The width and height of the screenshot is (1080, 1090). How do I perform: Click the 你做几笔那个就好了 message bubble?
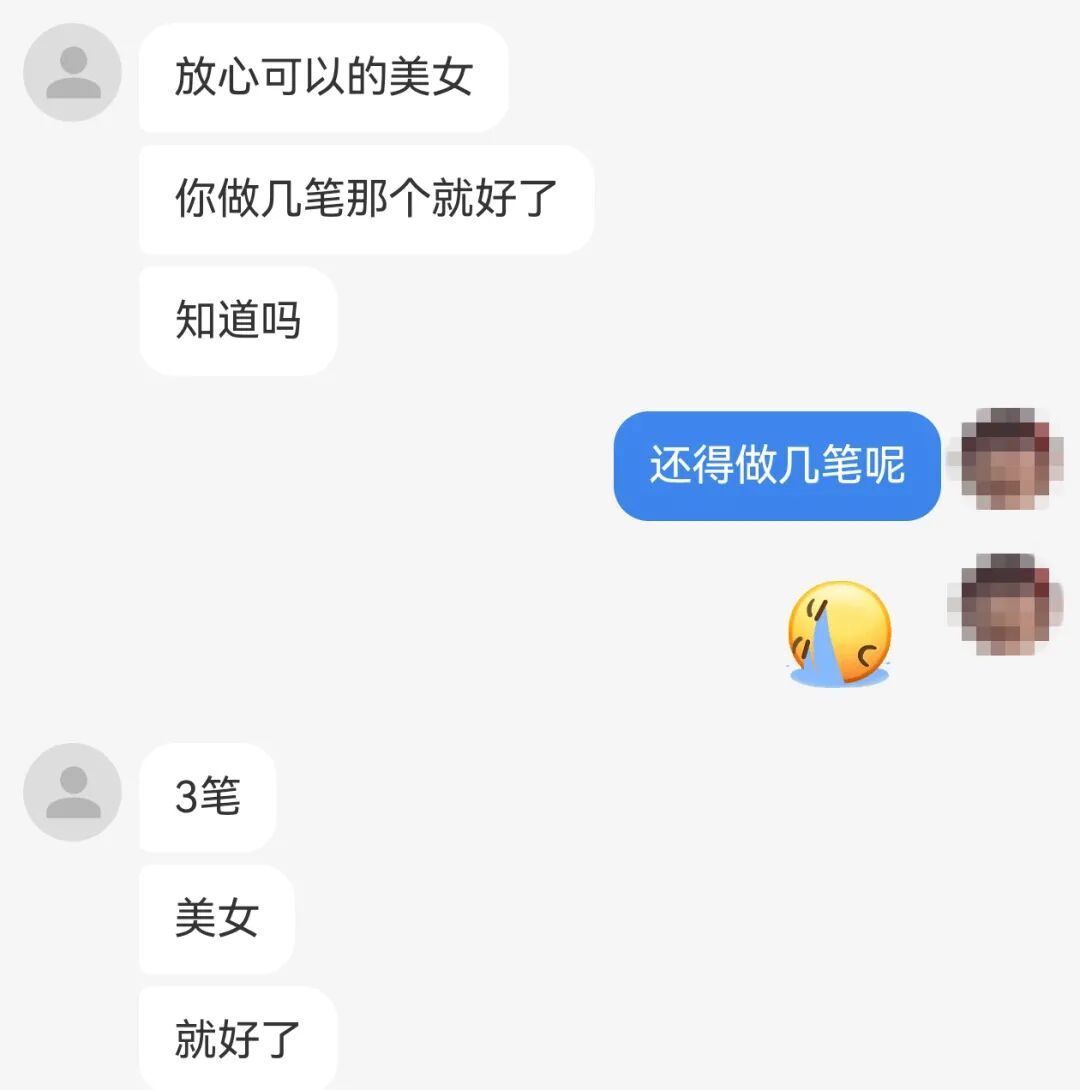(365, 200)
